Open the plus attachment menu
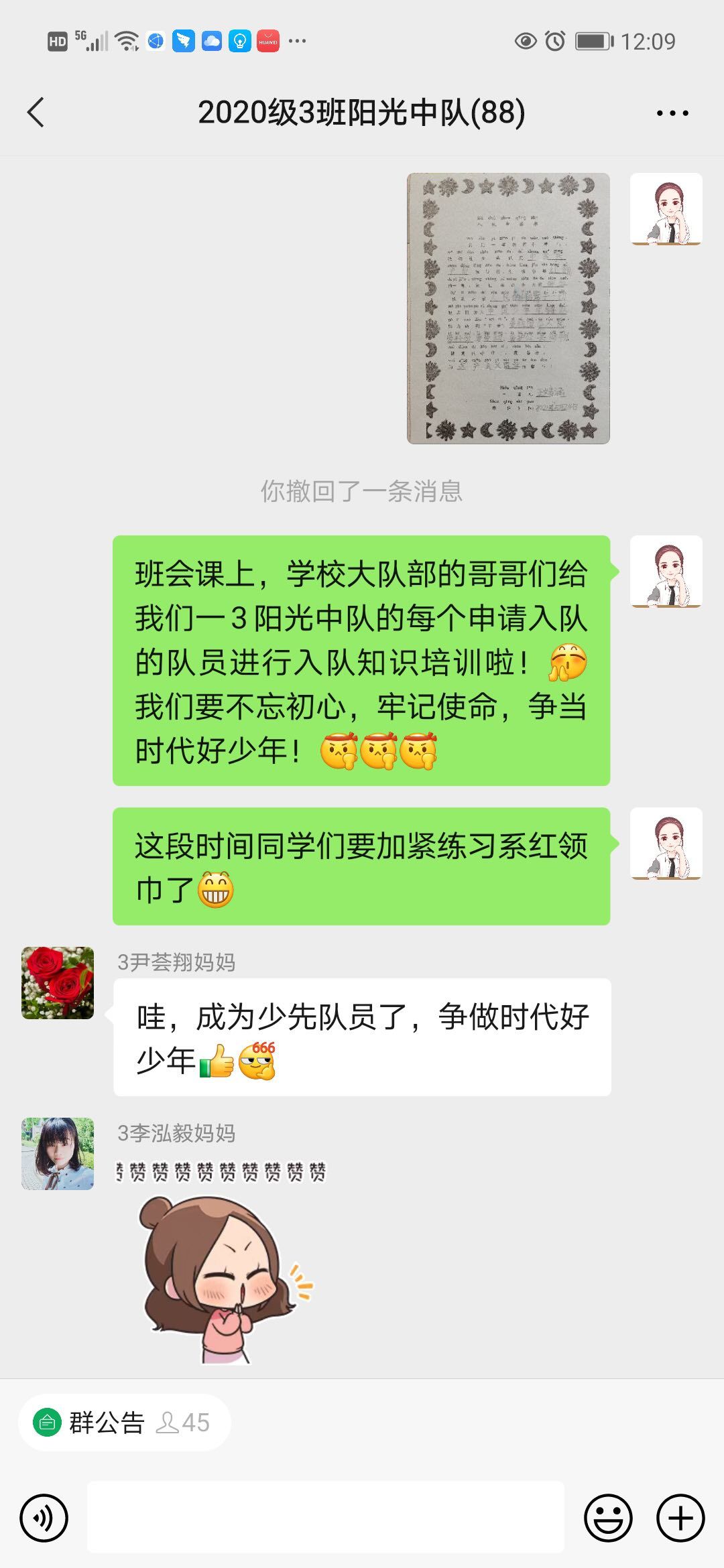The width and height of the screenshot is (724, 1568). coord(680,1518)
